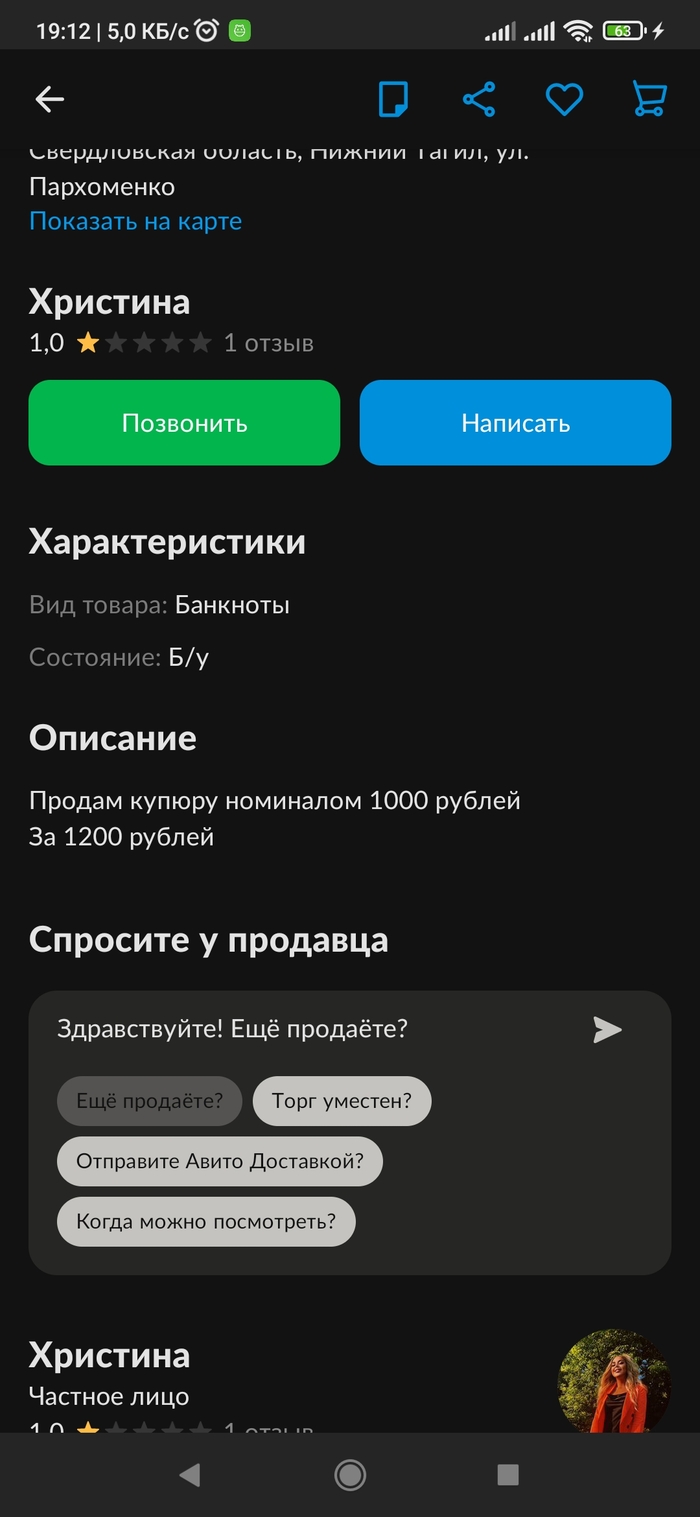The width and height of the screenshot is (700, 1517).
Task: Add a note to this listing
Action: [x=393, y=99]
